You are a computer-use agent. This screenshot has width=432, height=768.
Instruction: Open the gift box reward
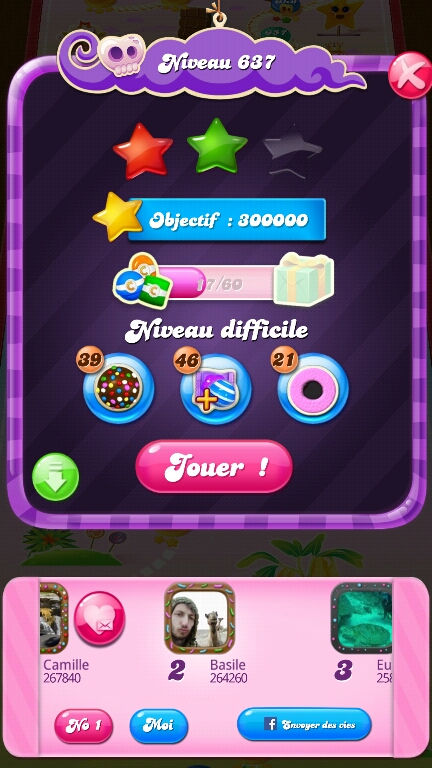304,279
